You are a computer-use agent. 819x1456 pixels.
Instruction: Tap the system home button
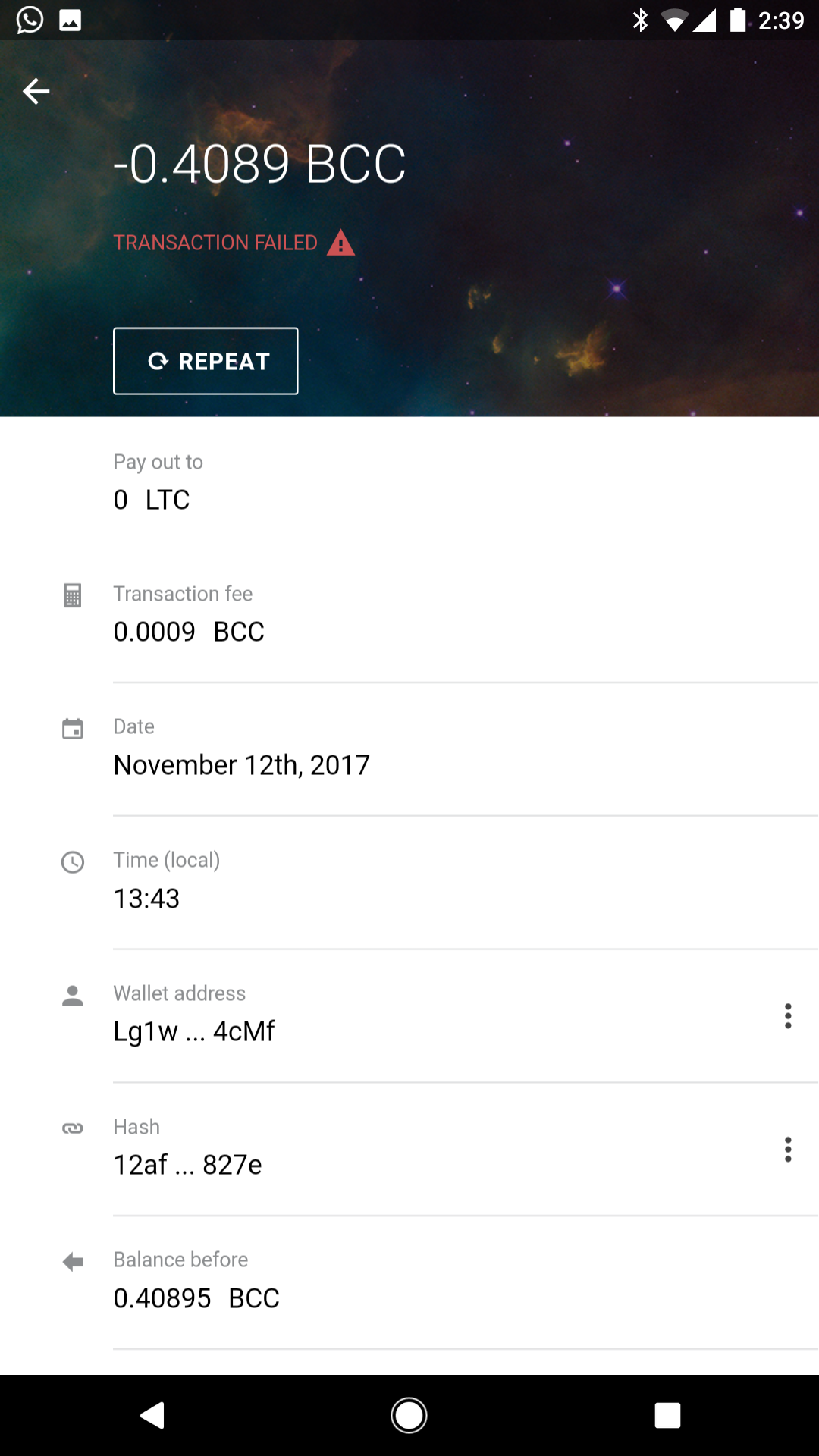pos(409,1415)
